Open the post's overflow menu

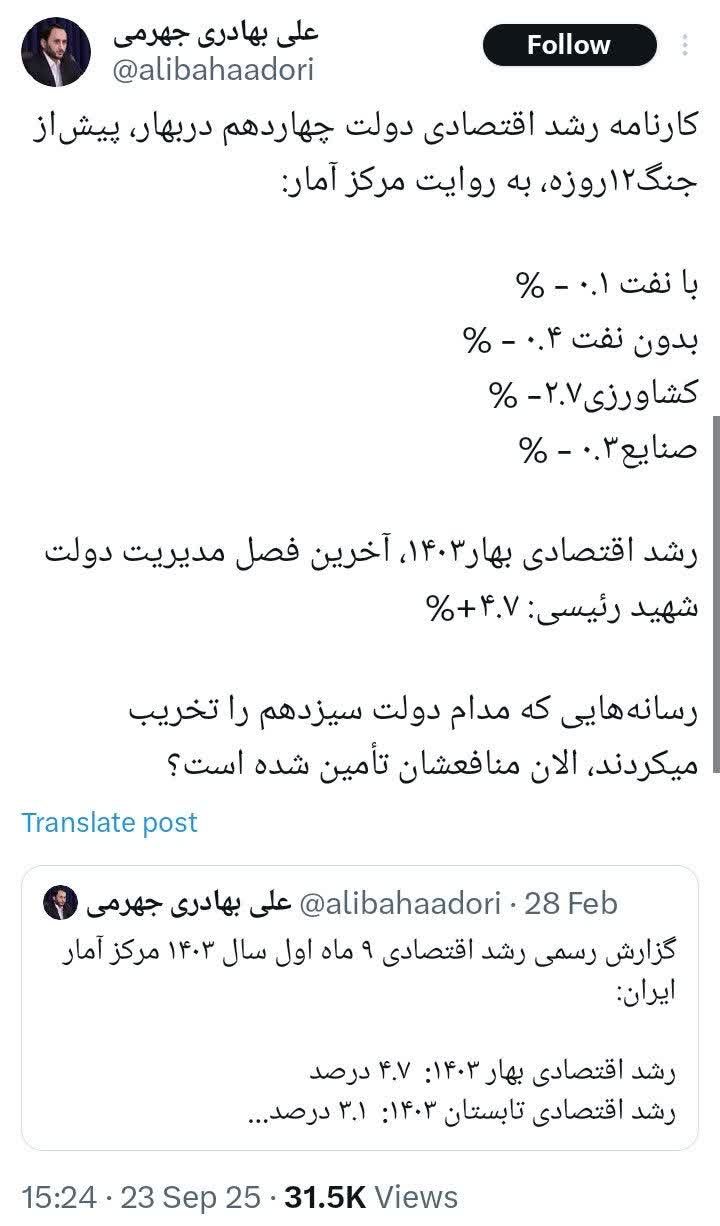pos(686,46)
